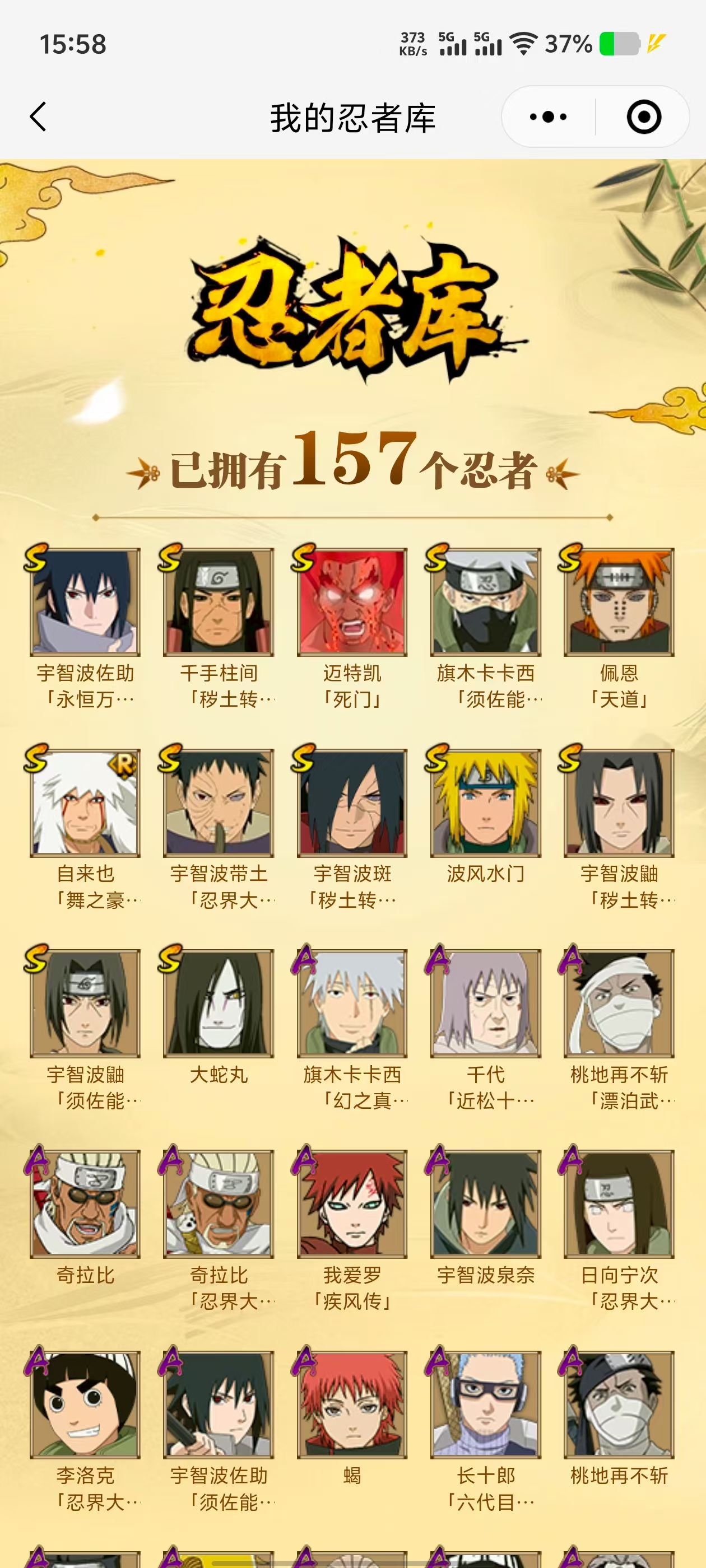Open the mini program more-options menu
This screenshot has height=1568, width=706.
(548, 116)
